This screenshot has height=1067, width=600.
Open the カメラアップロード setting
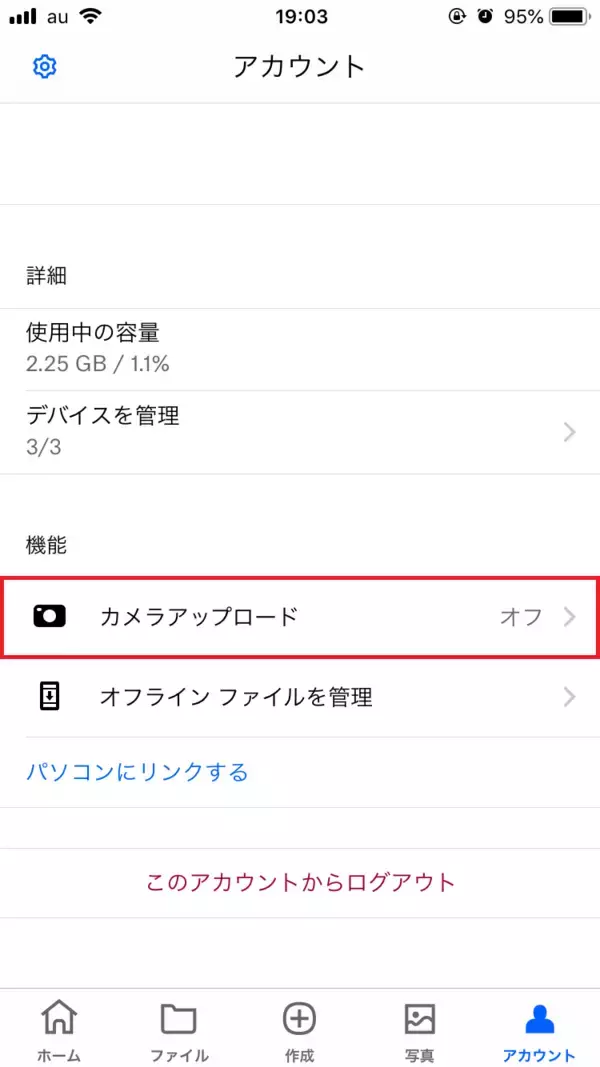coord(300,617)
